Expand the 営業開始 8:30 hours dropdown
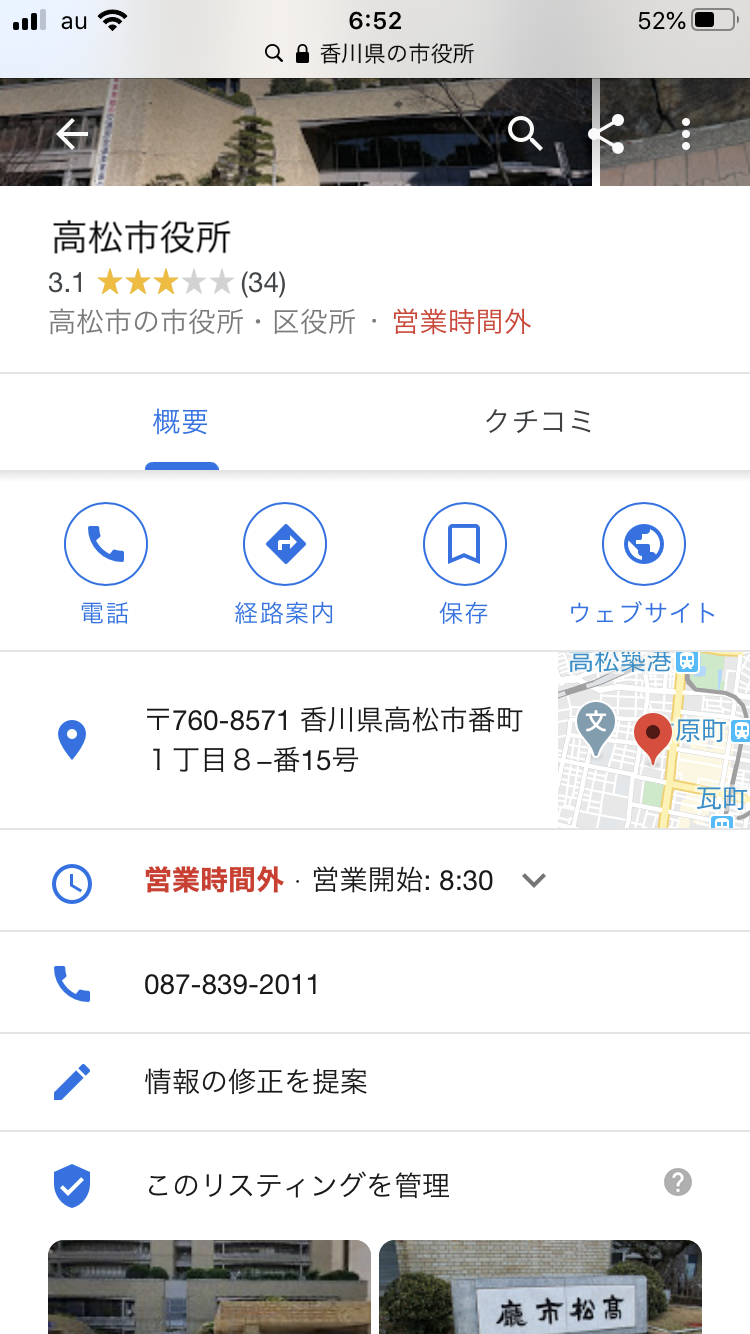This screenshot has width=750, height=1334. point(534,881)
